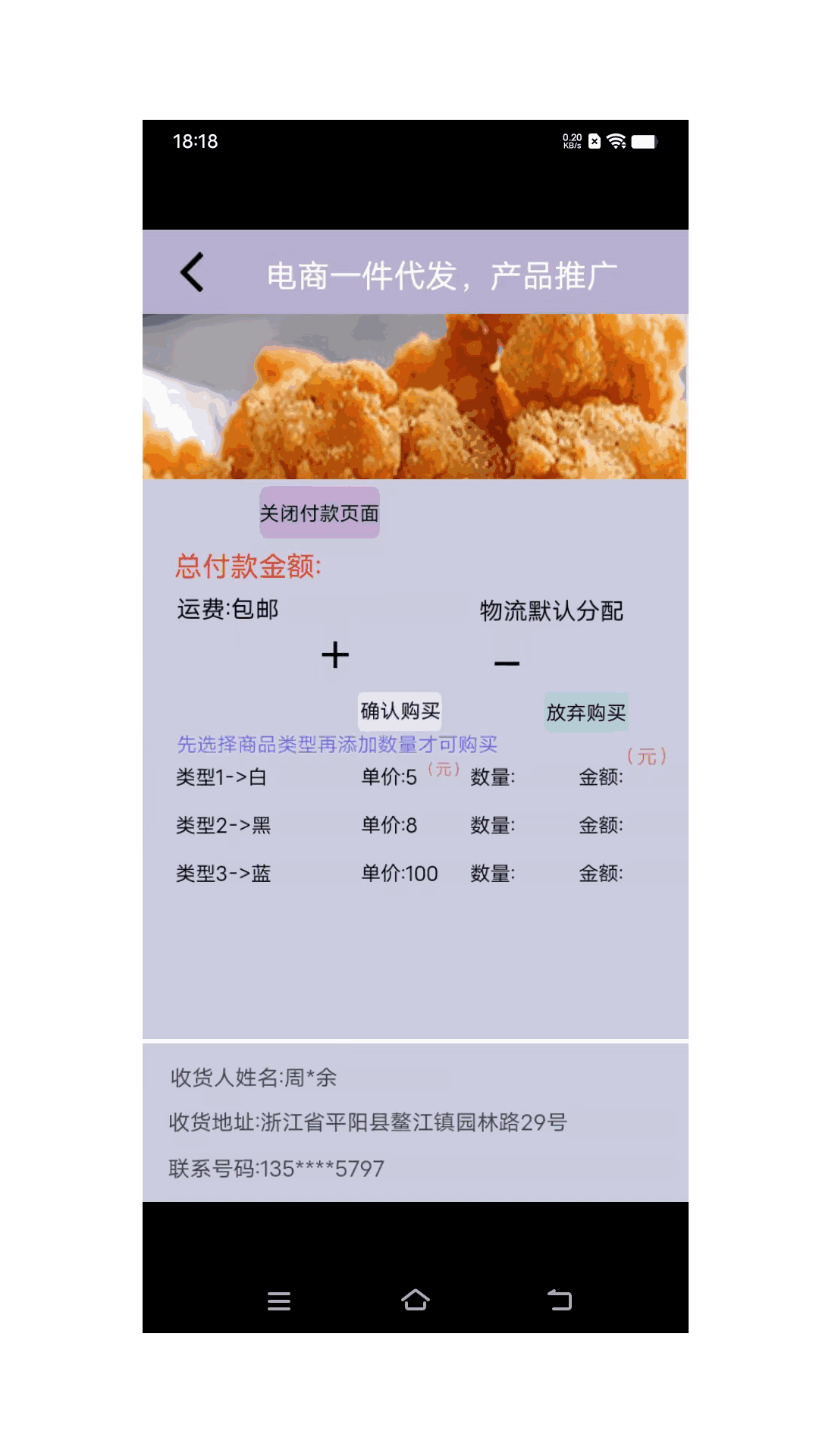Tap the minus icon to reduce quantity
This screenshot has height=1456, width=819.
pos(507,661)
